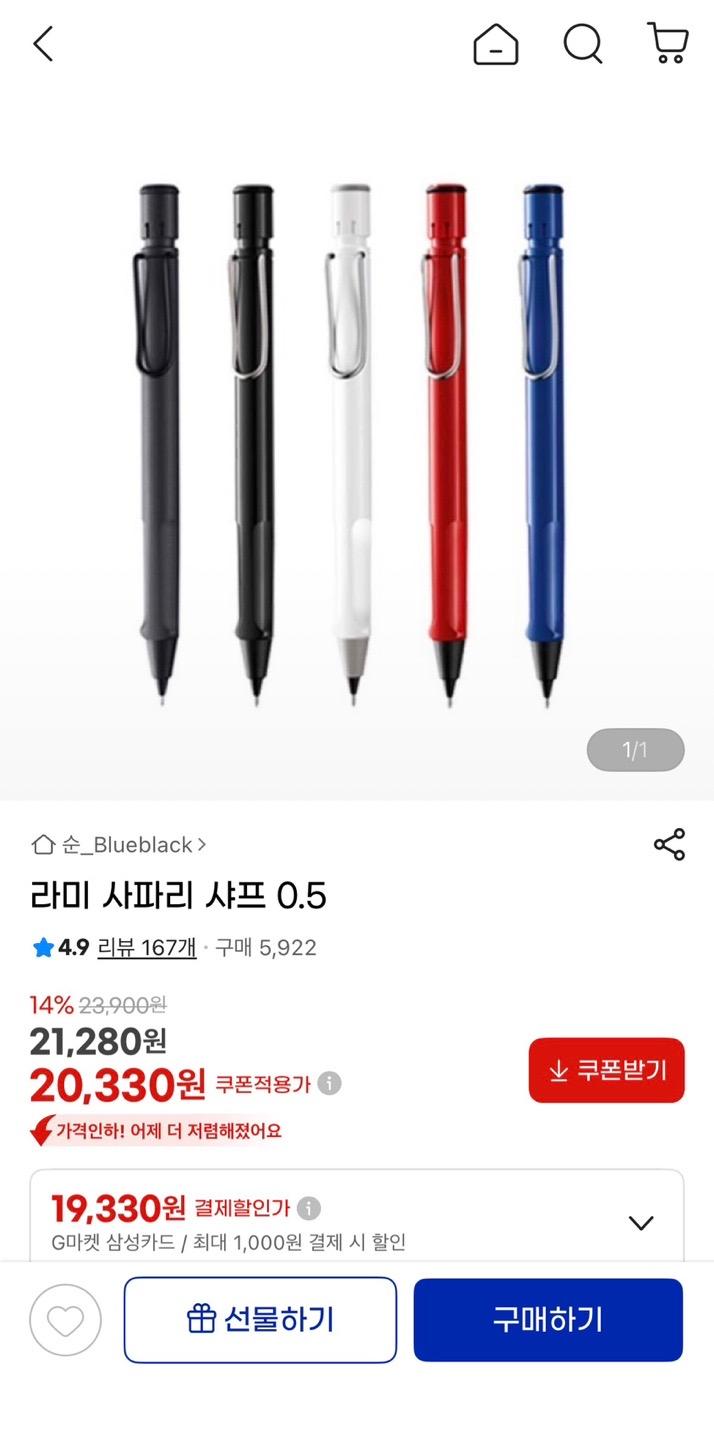The image size is (714, 1440).
Task: Open the shopping cart
Action: click(668, 45)
